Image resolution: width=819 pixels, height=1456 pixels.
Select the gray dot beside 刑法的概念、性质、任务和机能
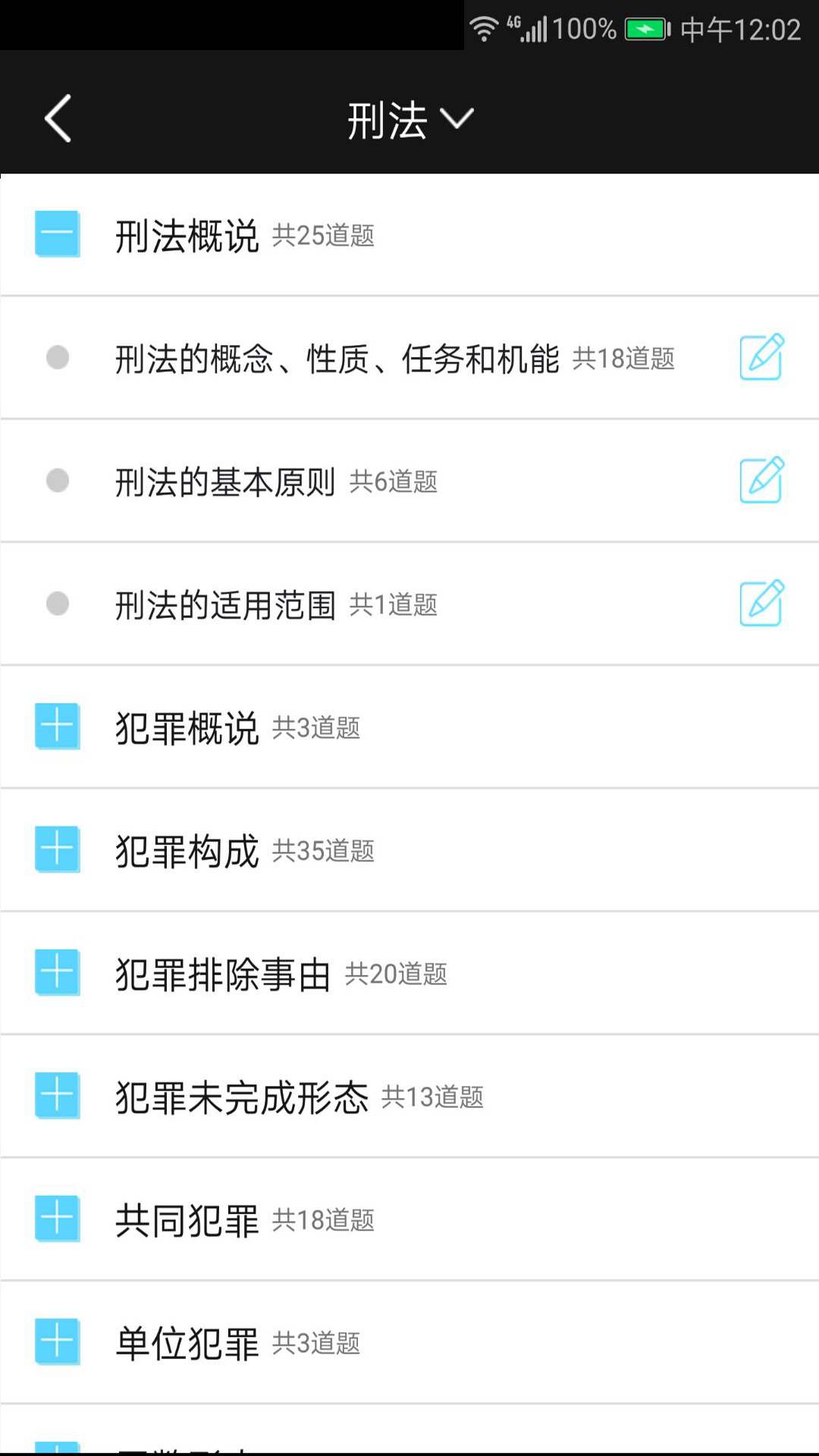pyautogui.click(x=57, y=356)
